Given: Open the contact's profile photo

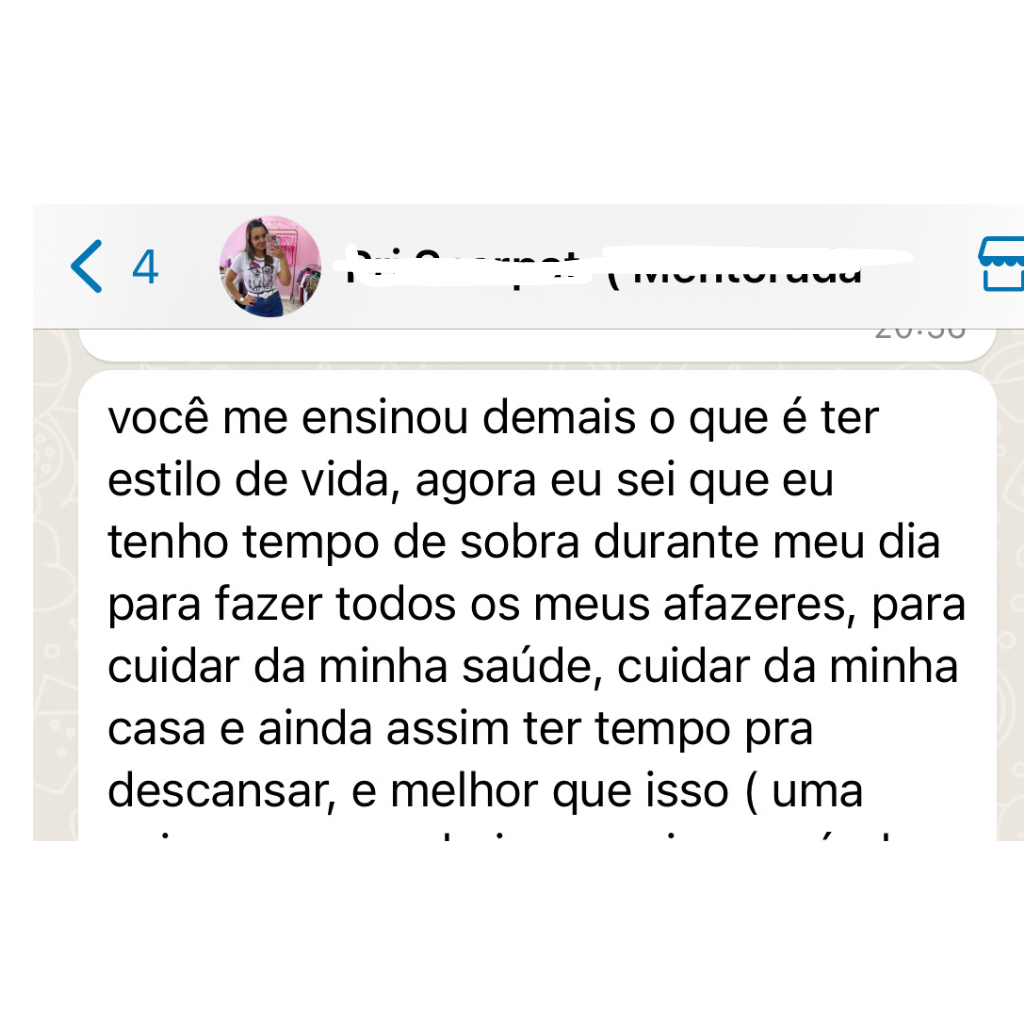Looking at the screenshot, I should point(270,266).
